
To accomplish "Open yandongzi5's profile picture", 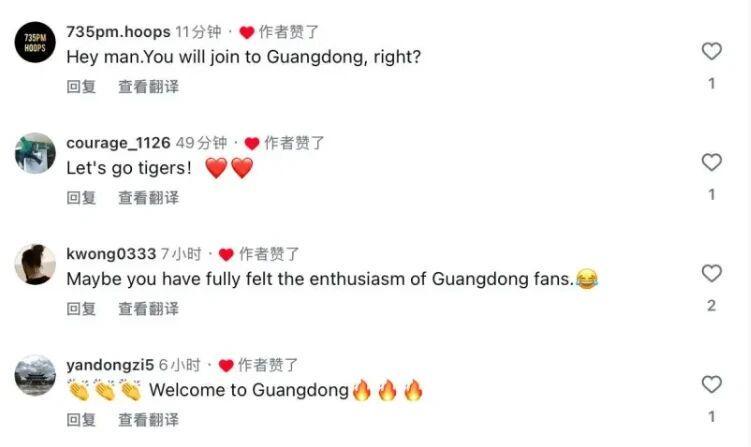I will coord(35,375).
